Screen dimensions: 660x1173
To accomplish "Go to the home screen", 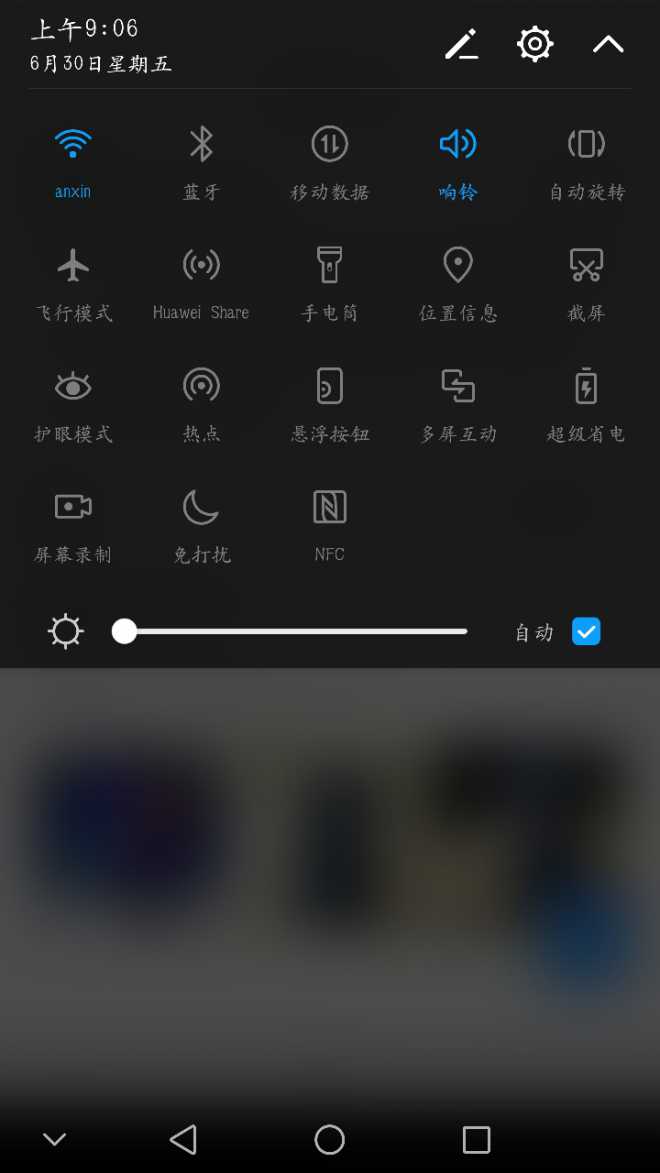I will 329,1139.
